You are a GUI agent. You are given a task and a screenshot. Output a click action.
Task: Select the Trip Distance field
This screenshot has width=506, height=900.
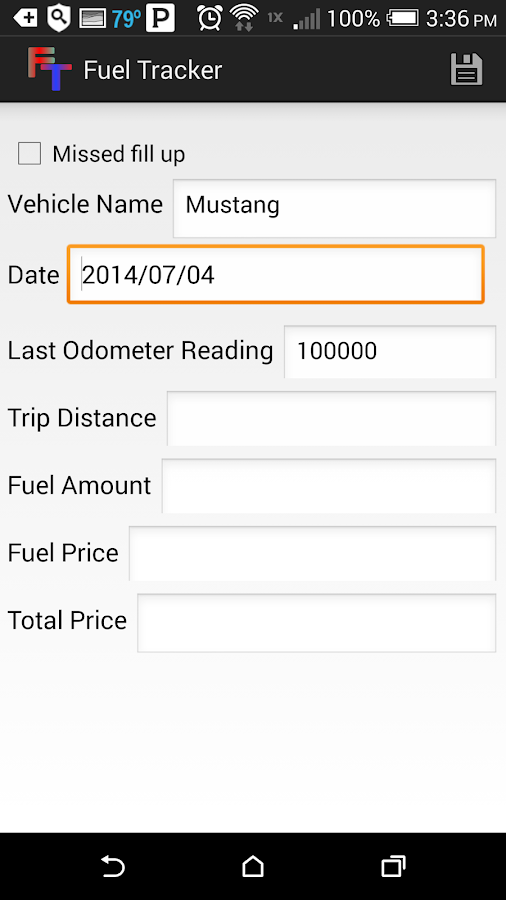point(332,418)
